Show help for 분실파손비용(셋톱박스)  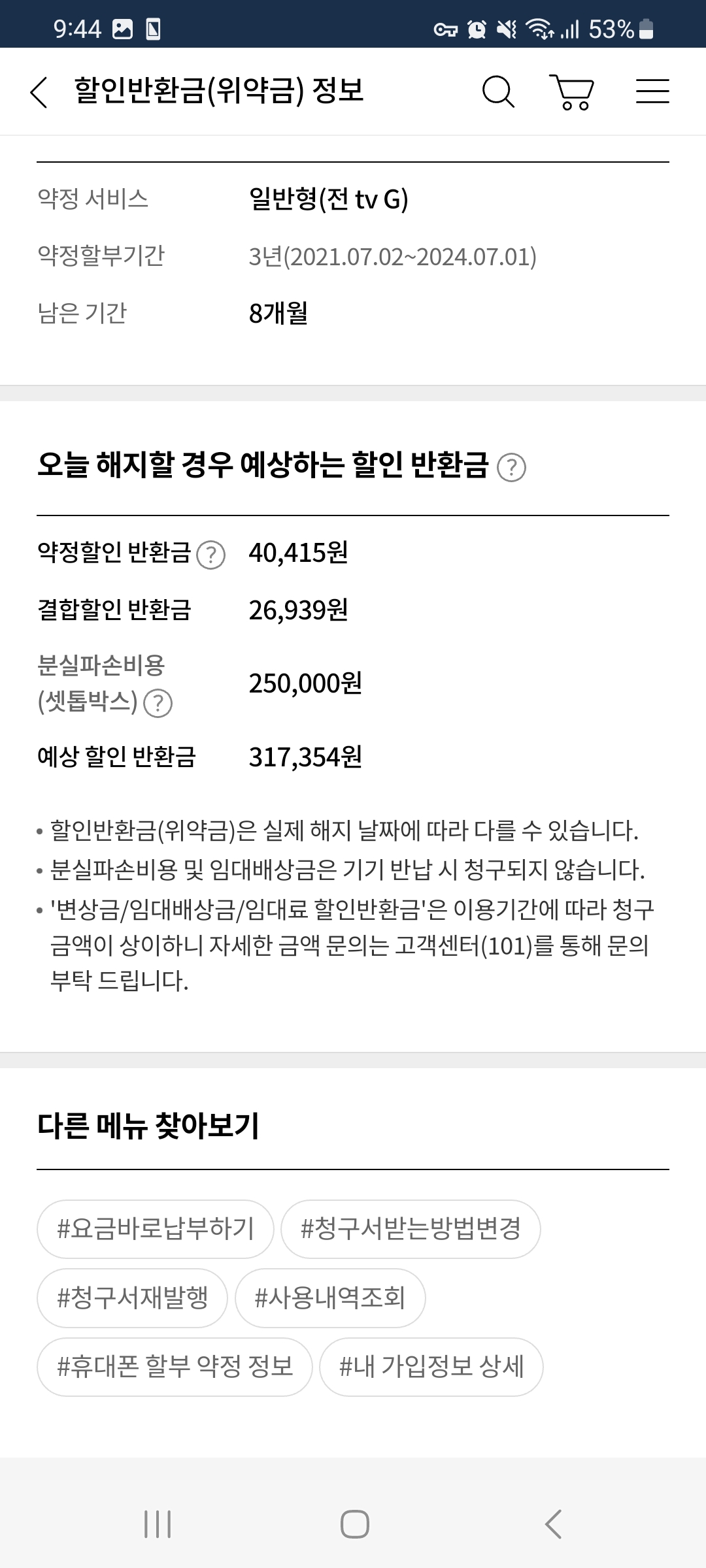pyautogui.click(x=158, y=704)
